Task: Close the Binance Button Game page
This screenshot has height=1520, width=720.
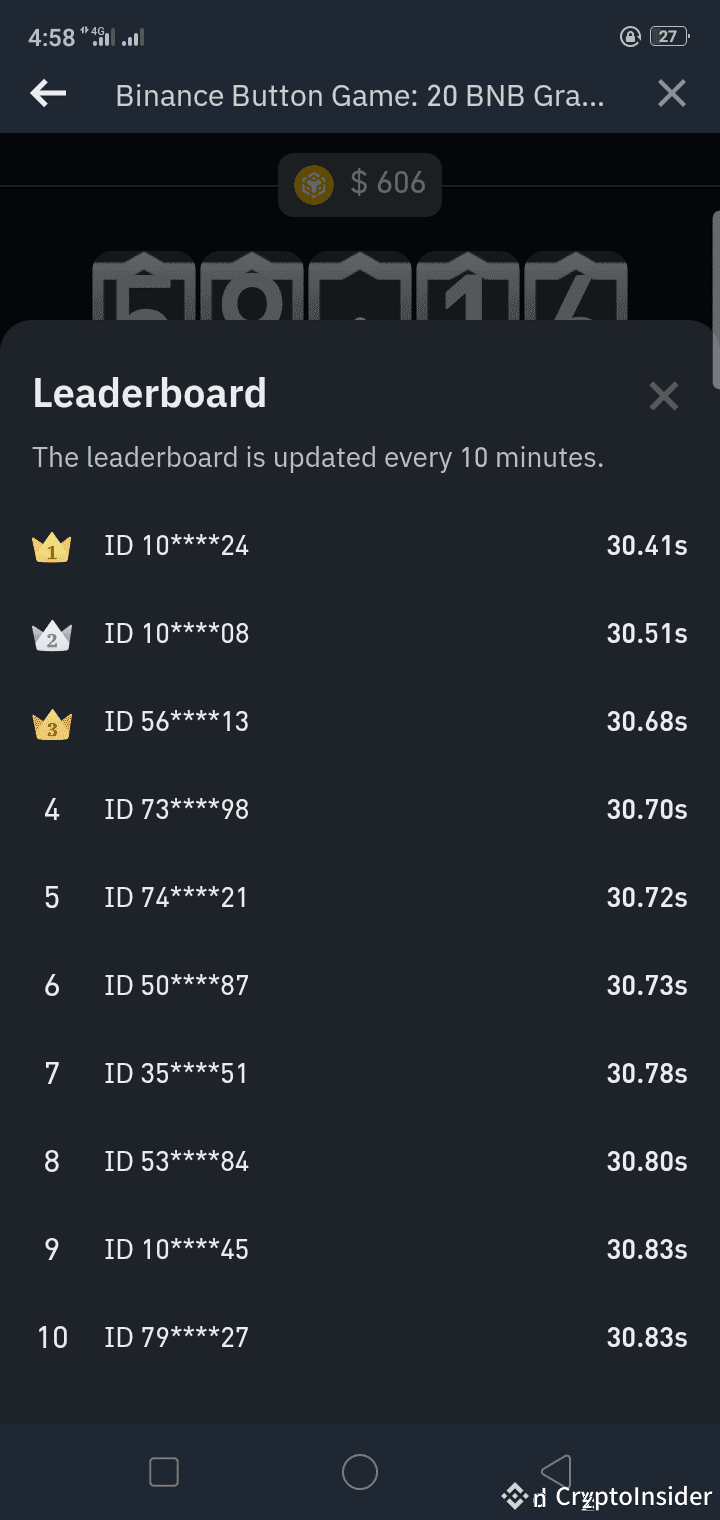Action: point(672,94)
